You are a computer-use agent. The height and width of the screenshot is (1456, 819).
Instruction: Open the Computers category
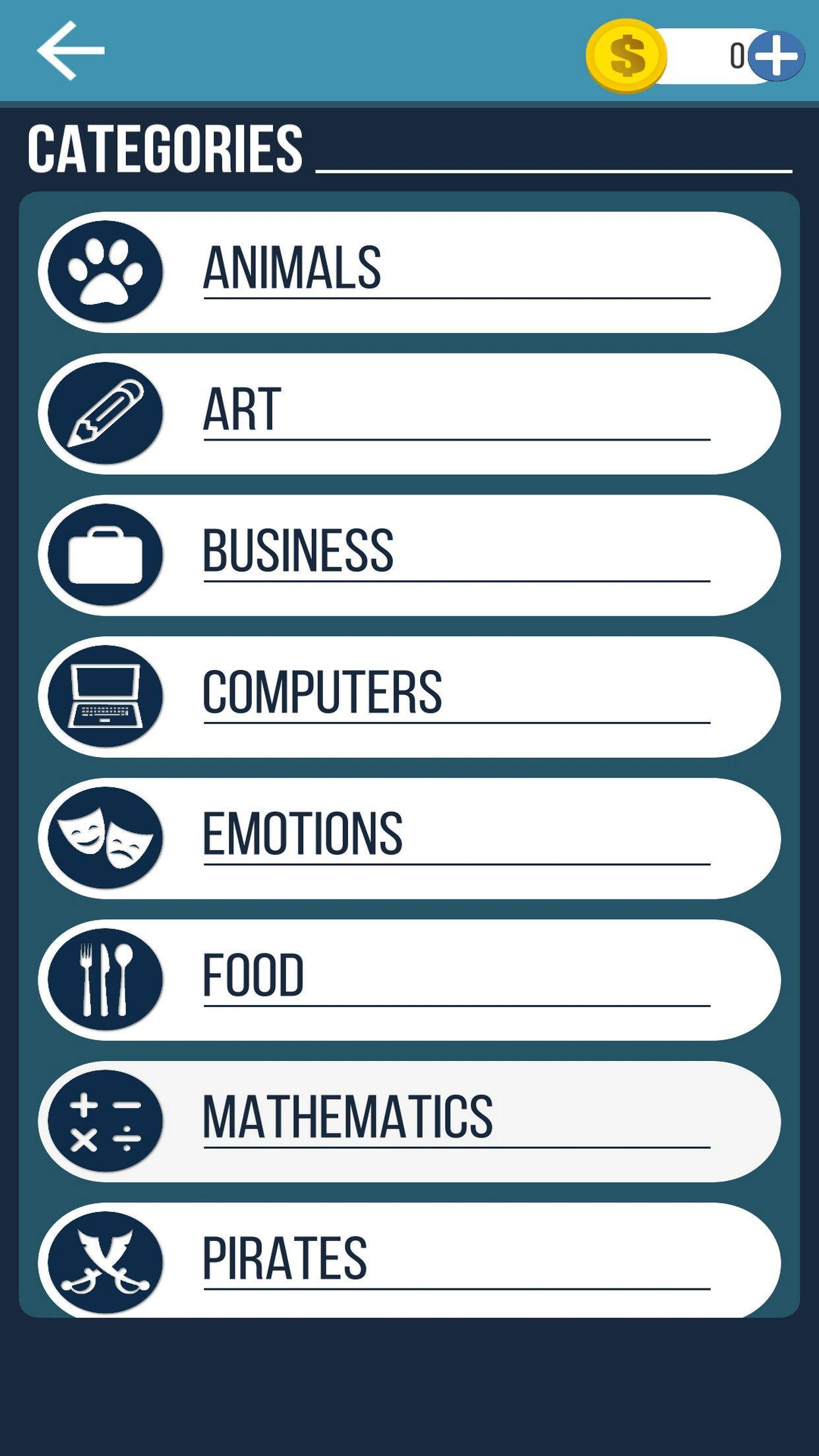pos(409,697)
